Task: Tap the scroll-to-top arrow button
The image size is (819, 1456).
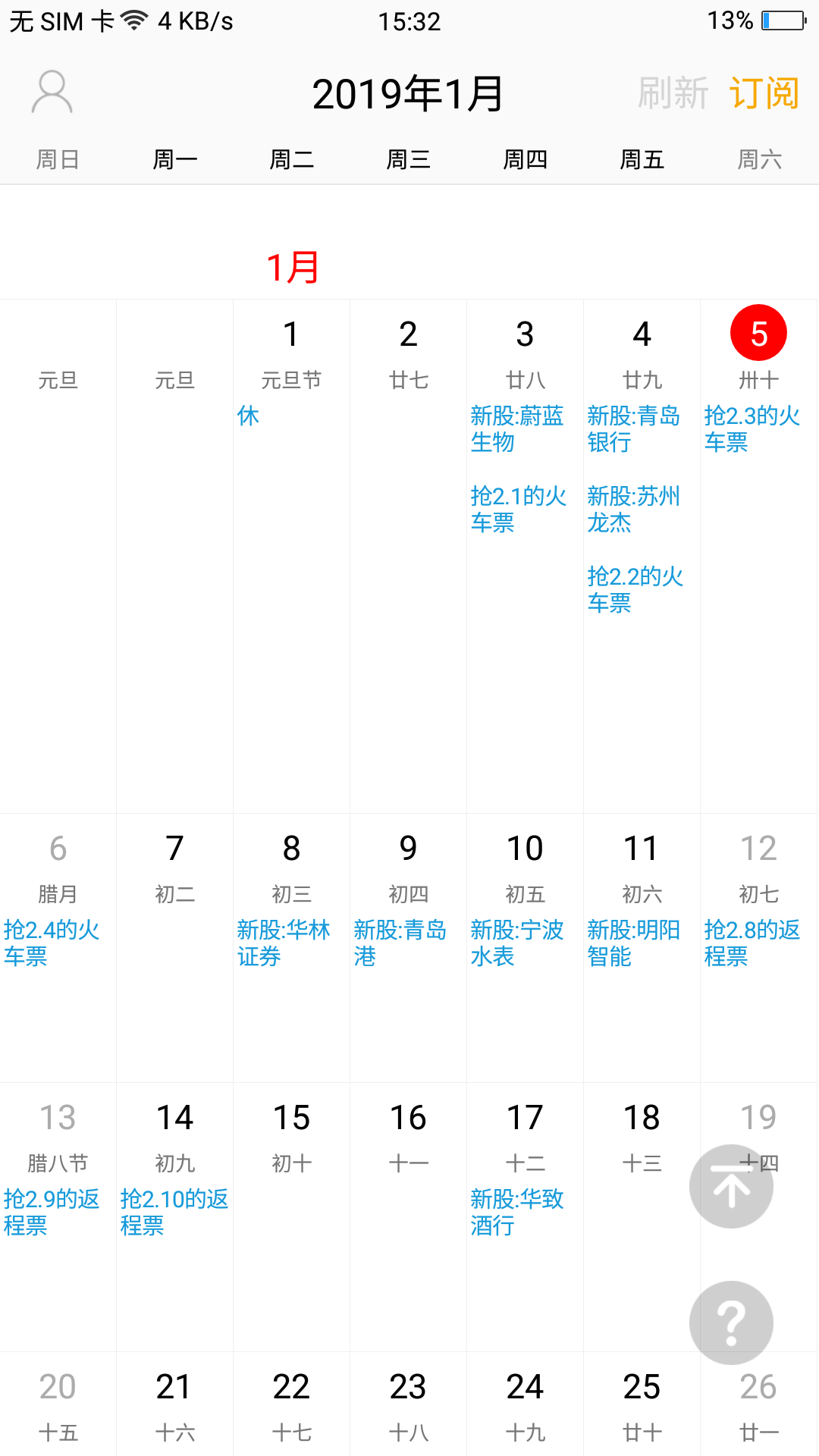Action: click(x=731, y=1186)
